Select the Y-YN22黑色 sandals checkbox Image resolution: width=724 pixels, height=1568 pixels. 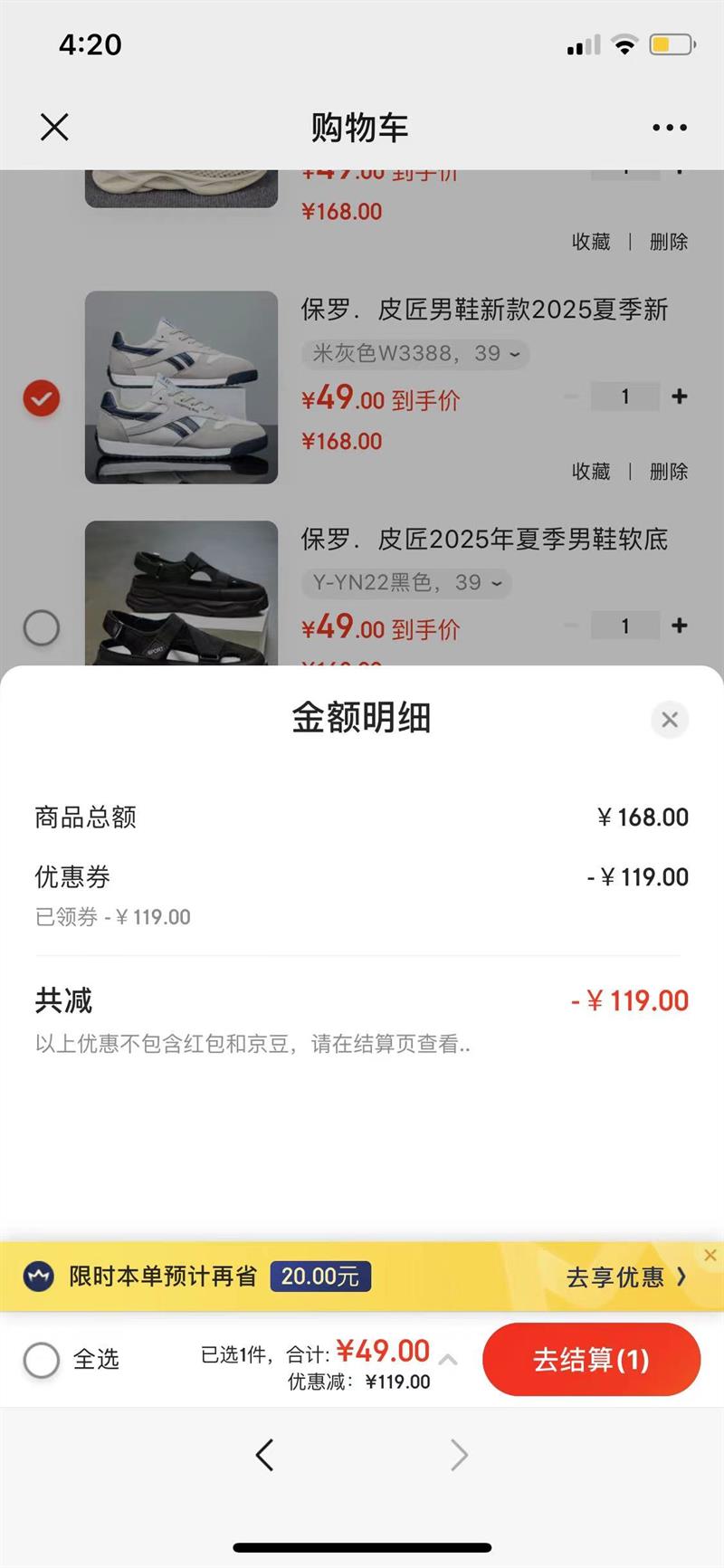point(42,627)
